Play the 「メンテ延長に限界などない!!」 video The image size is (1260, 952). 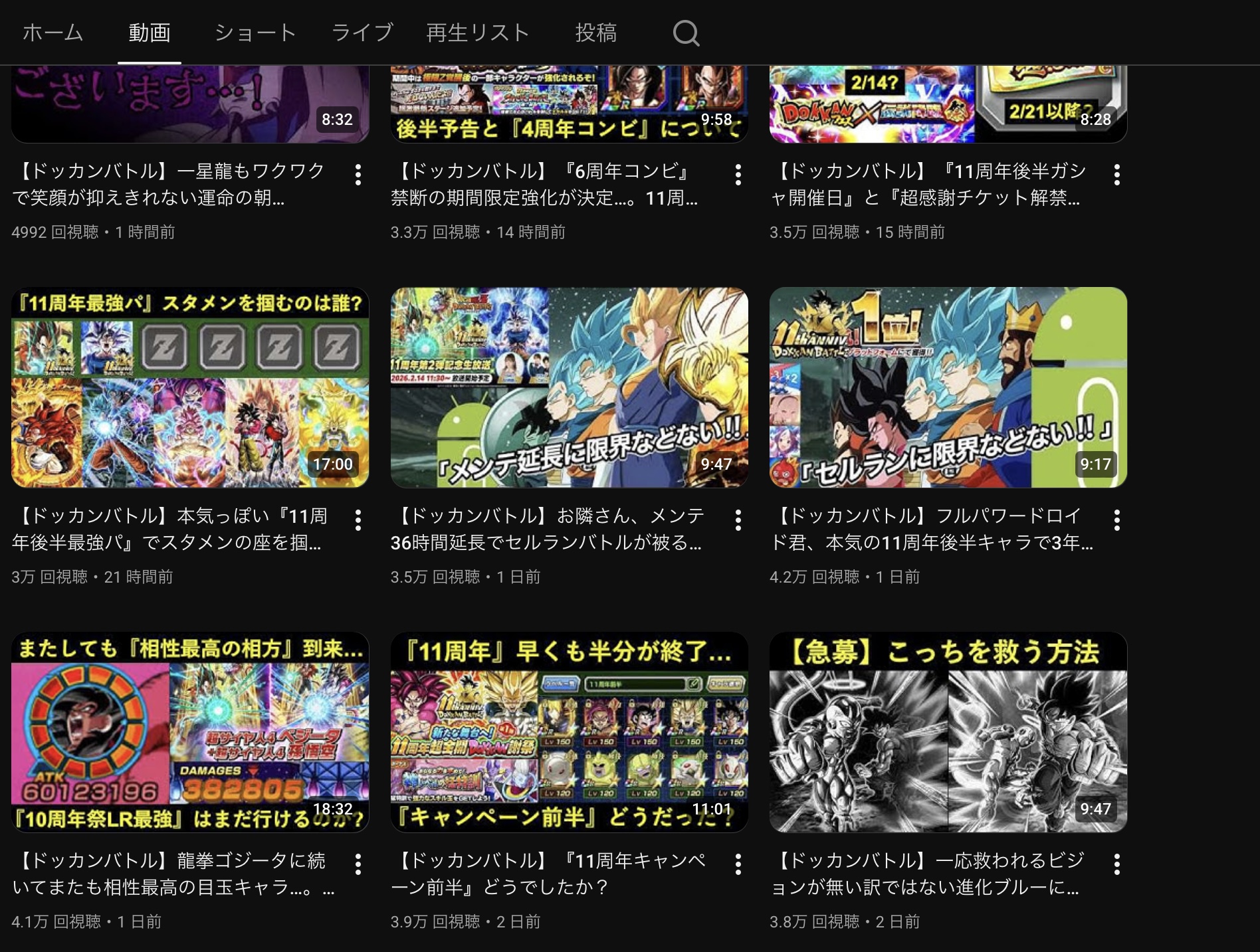569,387
